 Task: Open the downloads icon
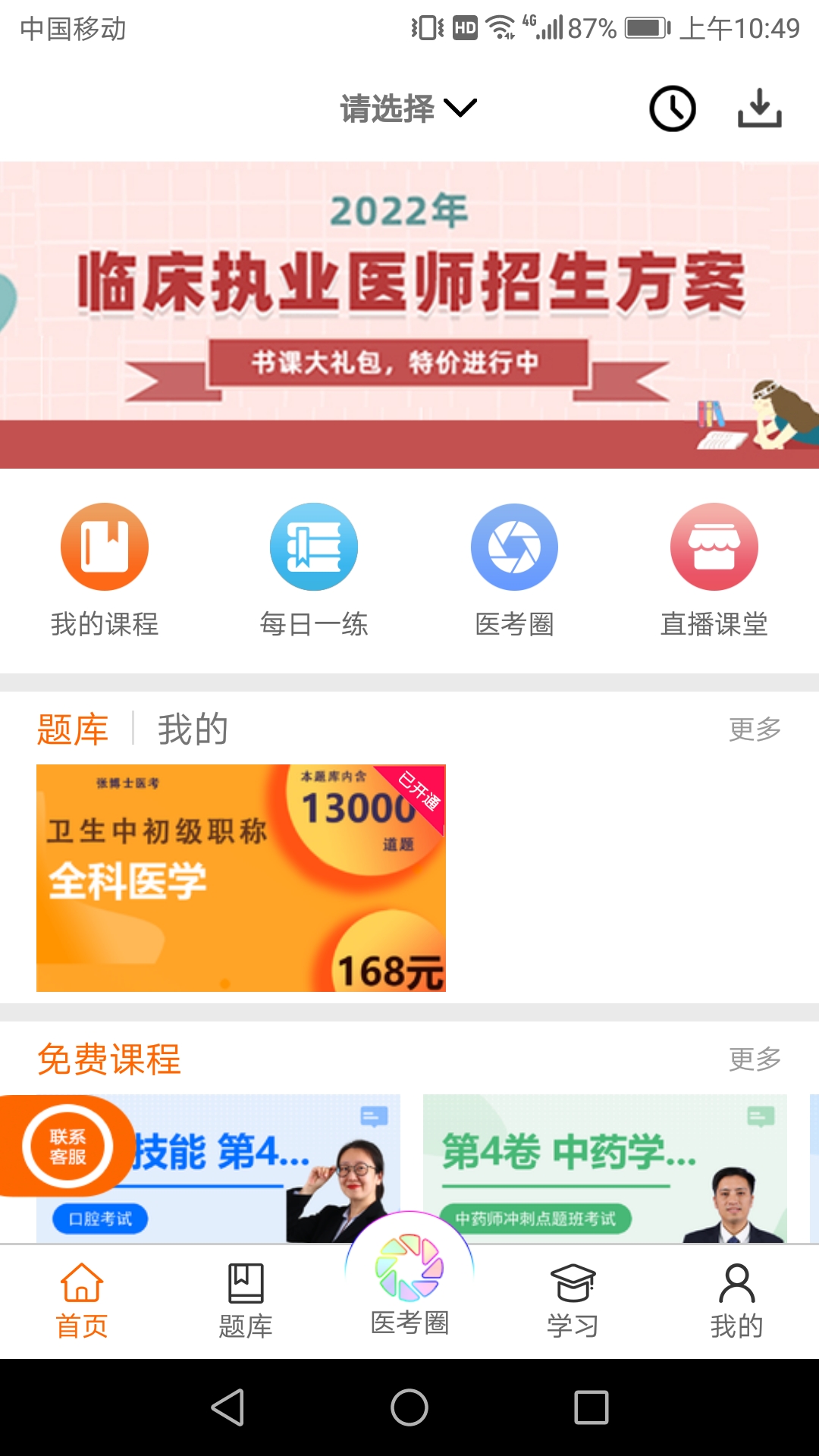759,108
